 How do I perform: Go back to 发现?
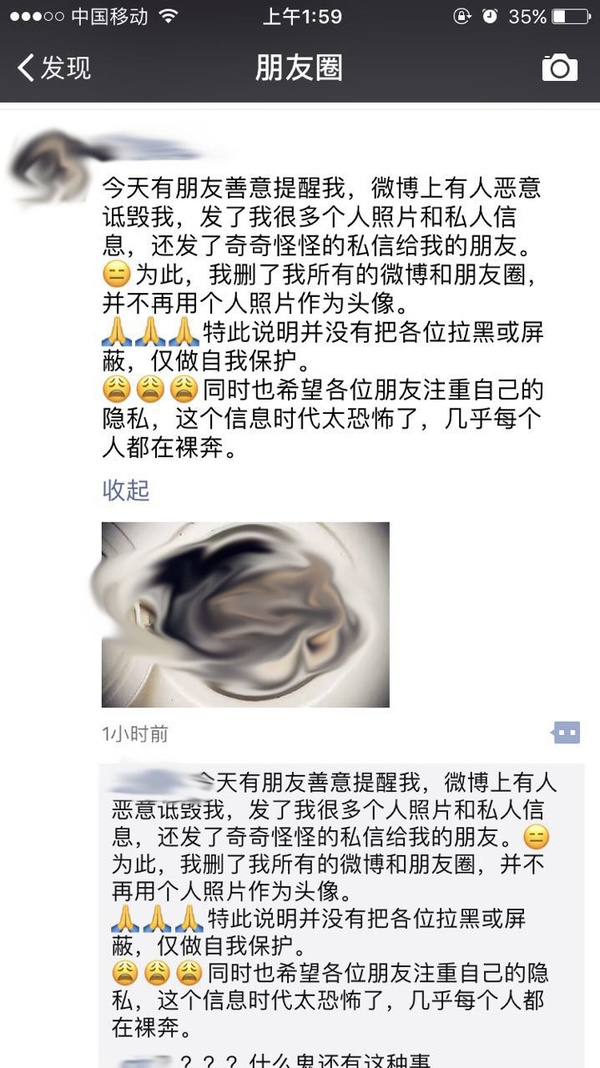click(x=54, y=68)
